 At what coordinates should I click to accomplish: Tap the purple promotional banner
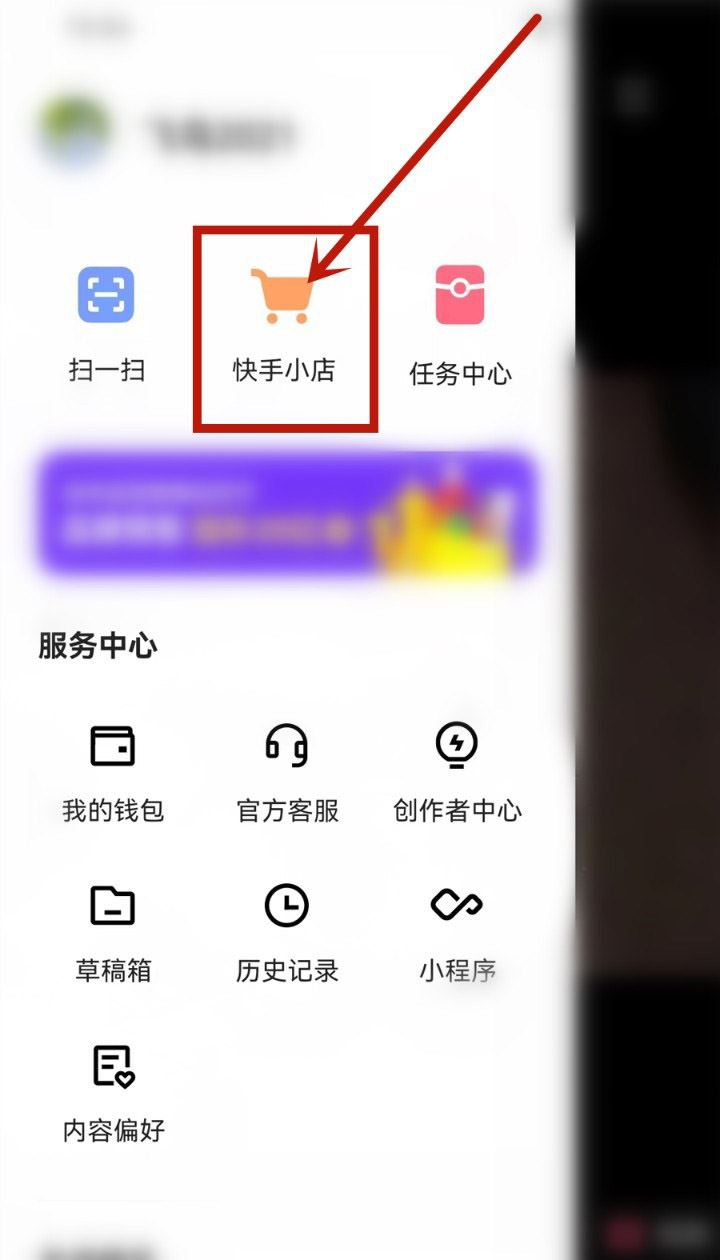[286, 512]
